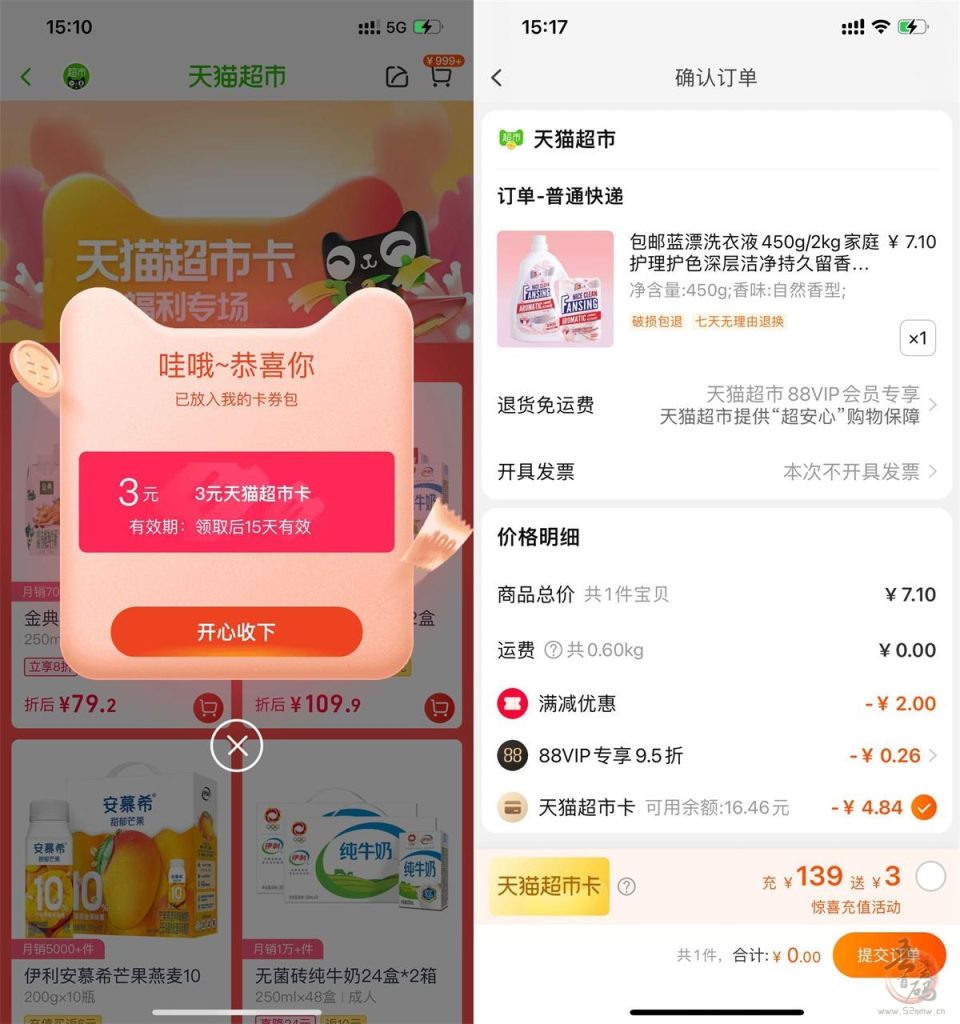Go back from the 确认订单 page

pos(497,78)
